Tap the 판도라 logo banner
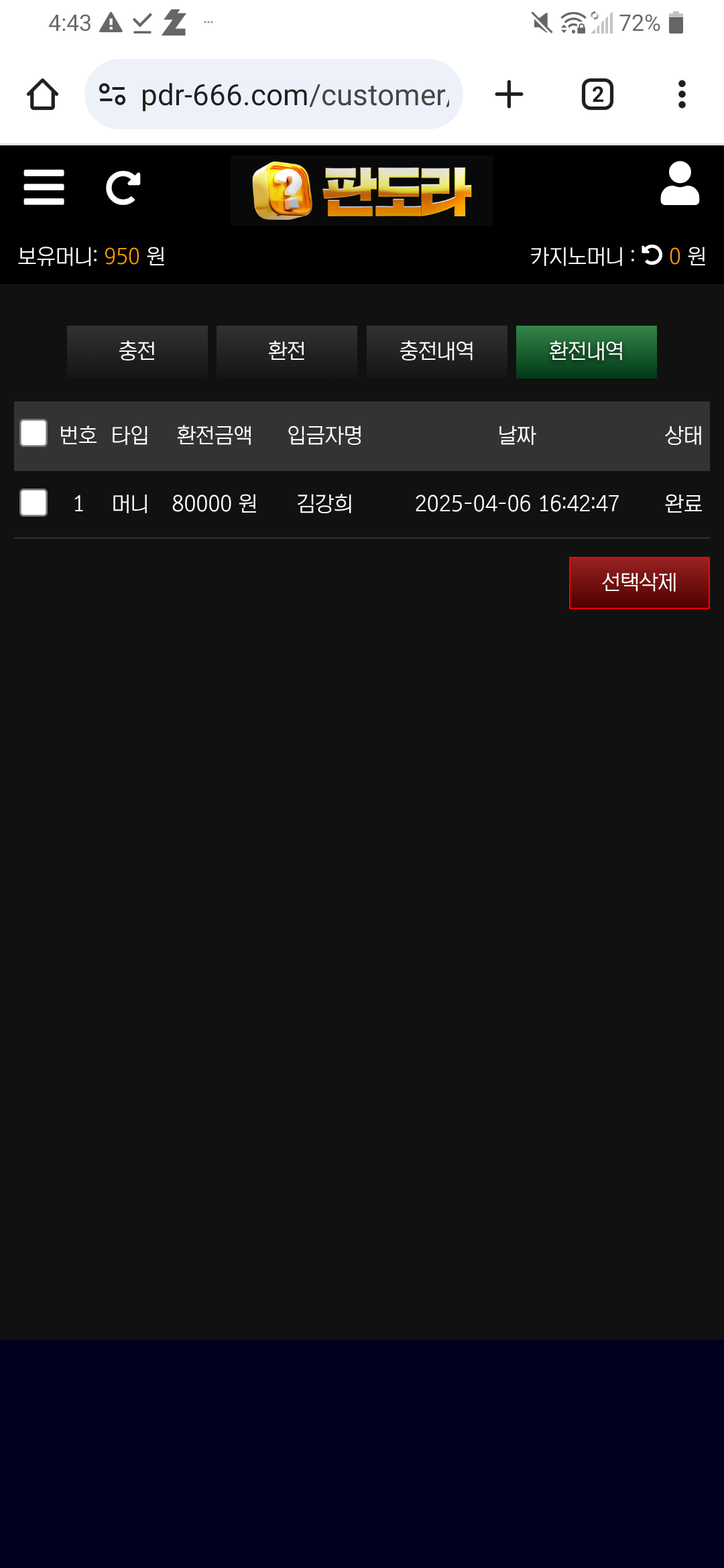This screenshot has height=1568, width=724. (362, 190)
